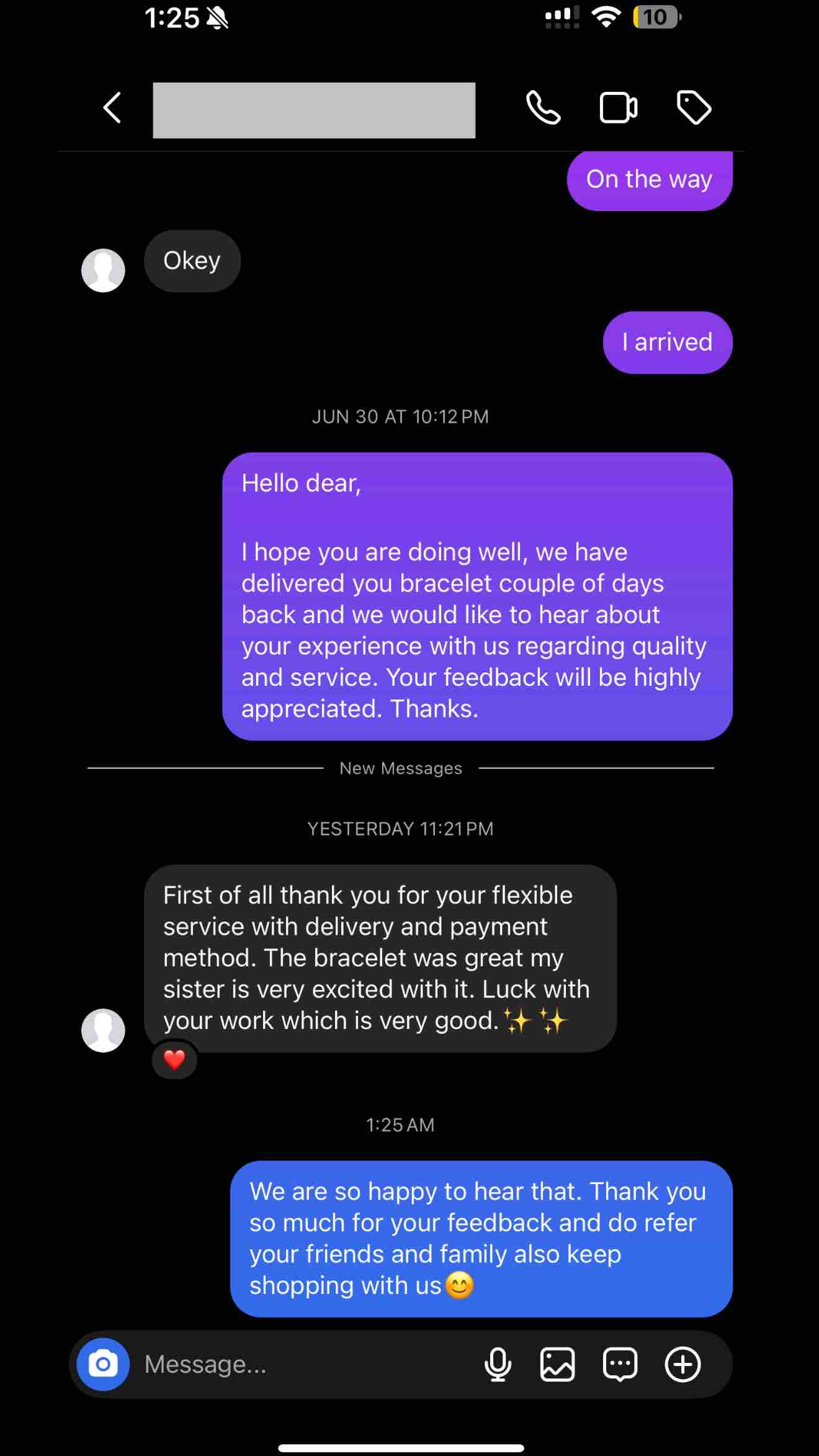Start a video call
Screen dimensions: 819x1456
pyautogui.click(x=618, y=108)
